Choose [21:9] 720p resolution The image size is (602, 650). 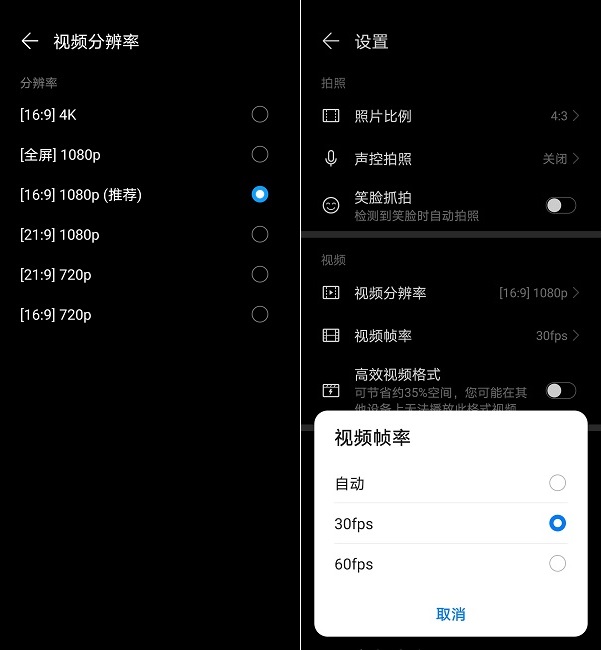(x=260, y=275)
